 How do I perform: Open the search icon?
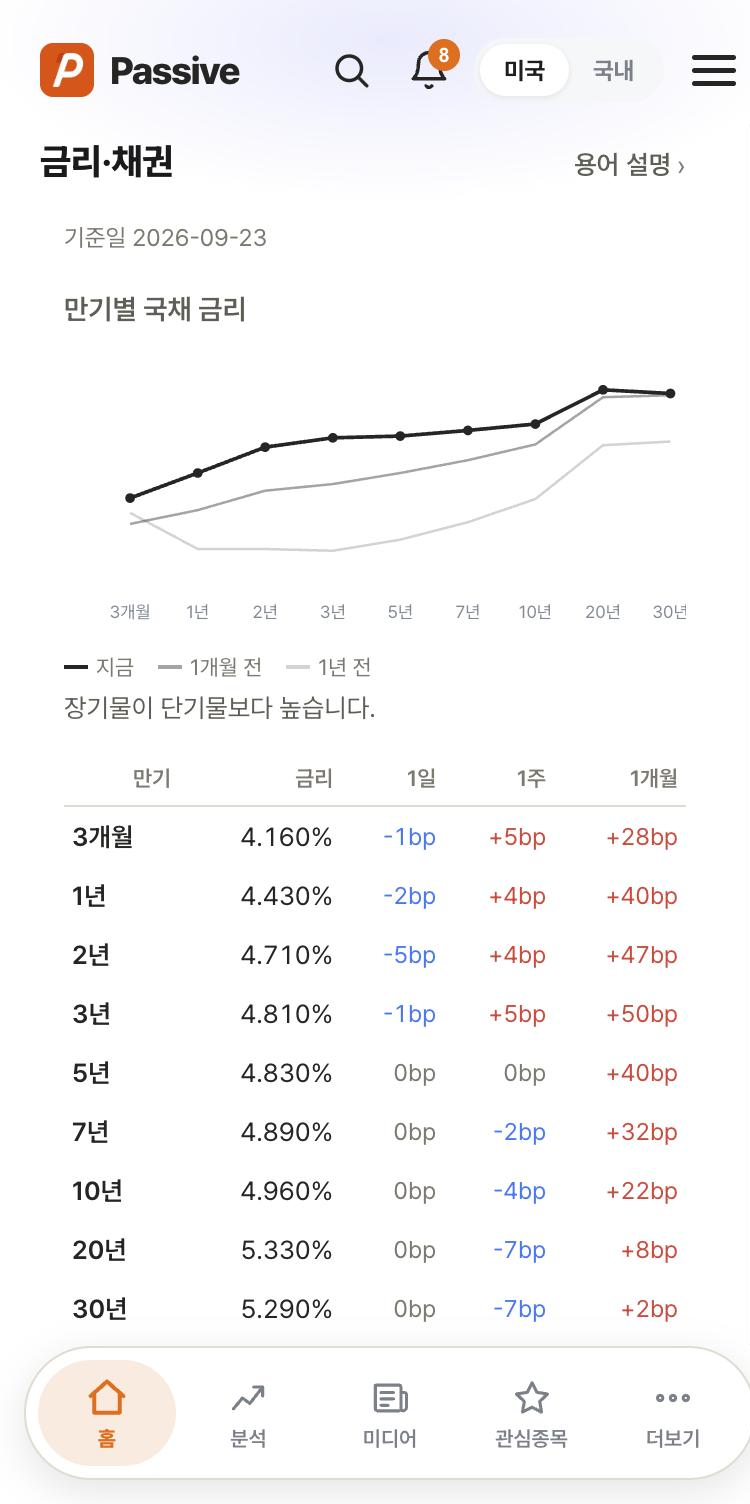coord(351,71)
